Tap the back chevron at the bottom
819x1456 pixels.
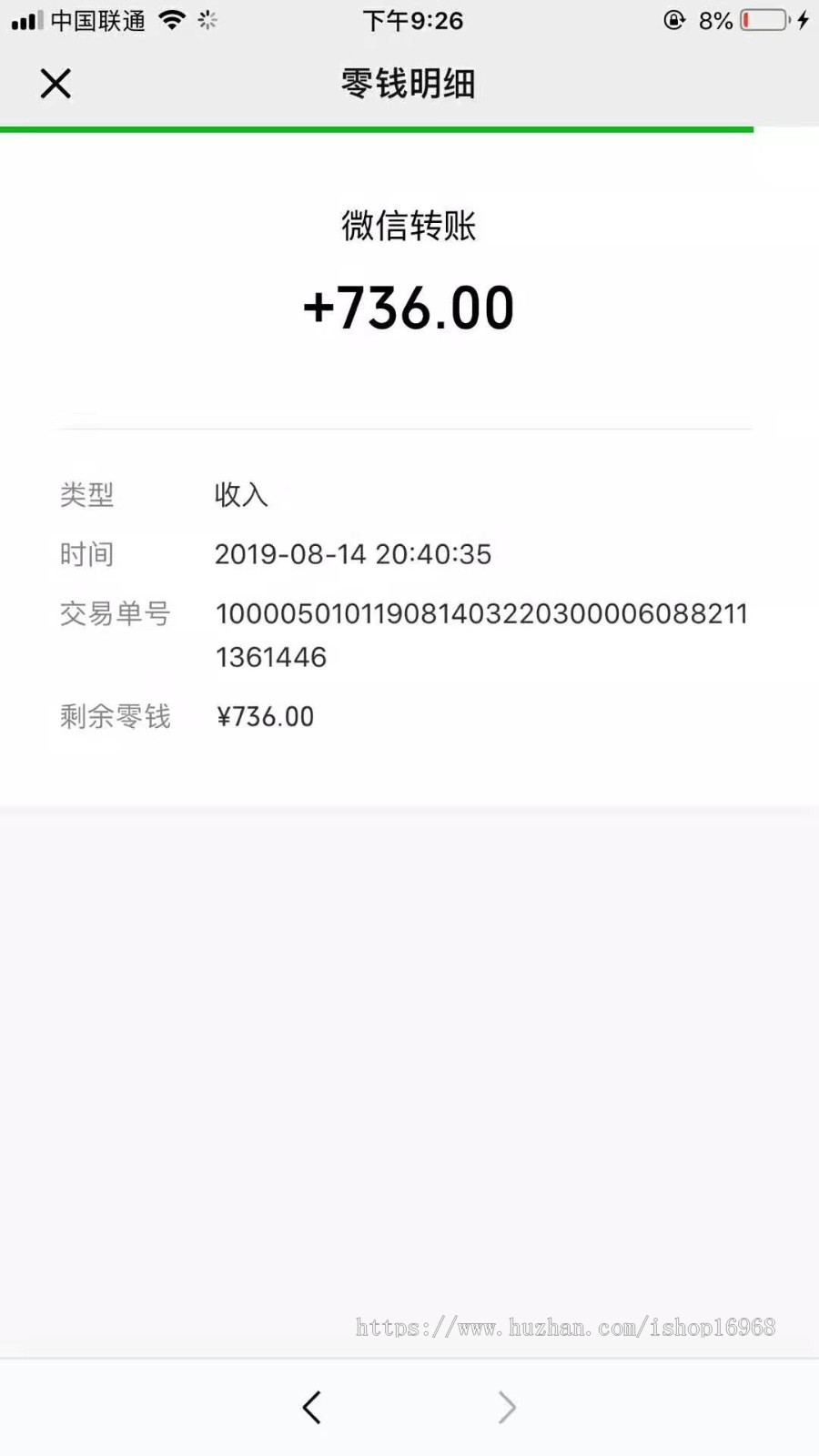point(311,1406)
